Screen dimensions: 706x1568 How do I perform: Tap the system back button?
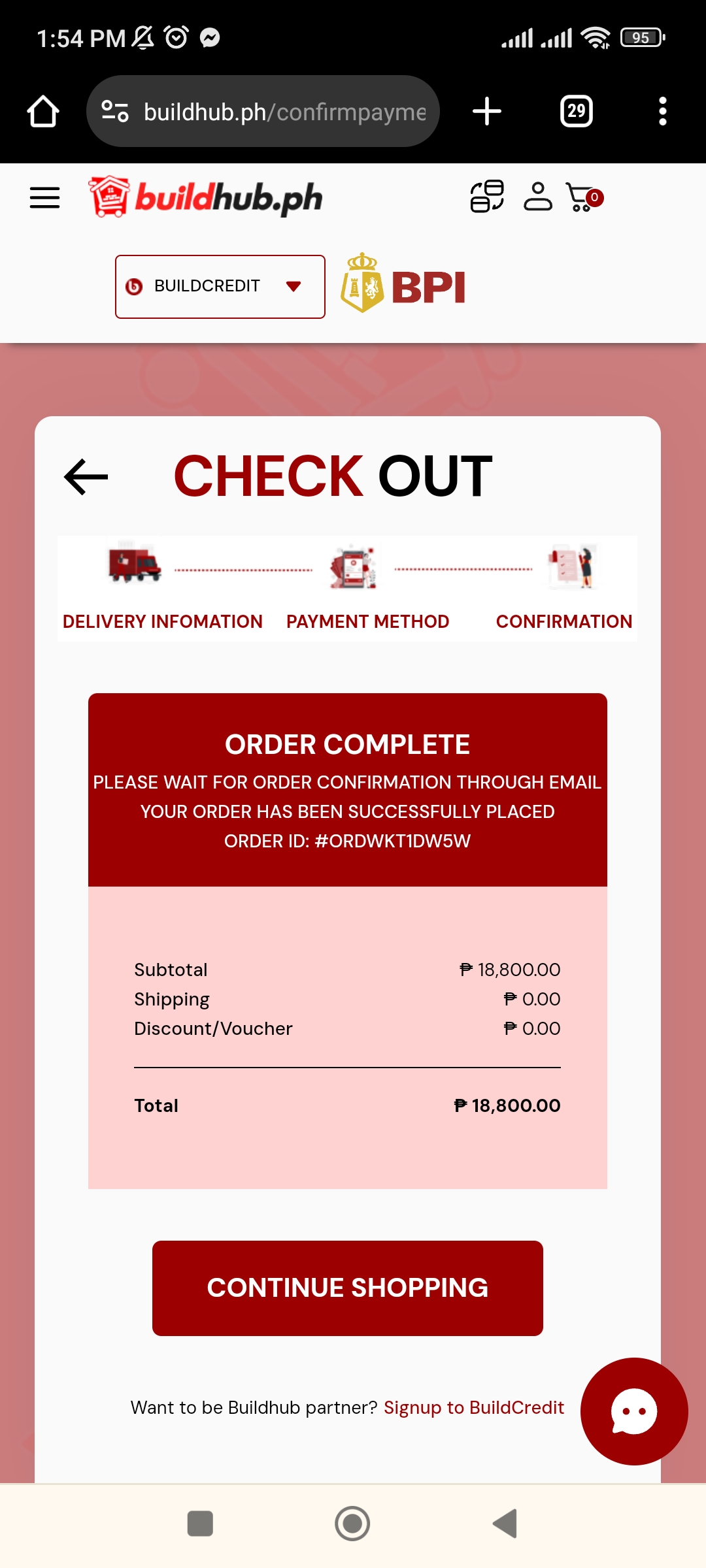505,1524
